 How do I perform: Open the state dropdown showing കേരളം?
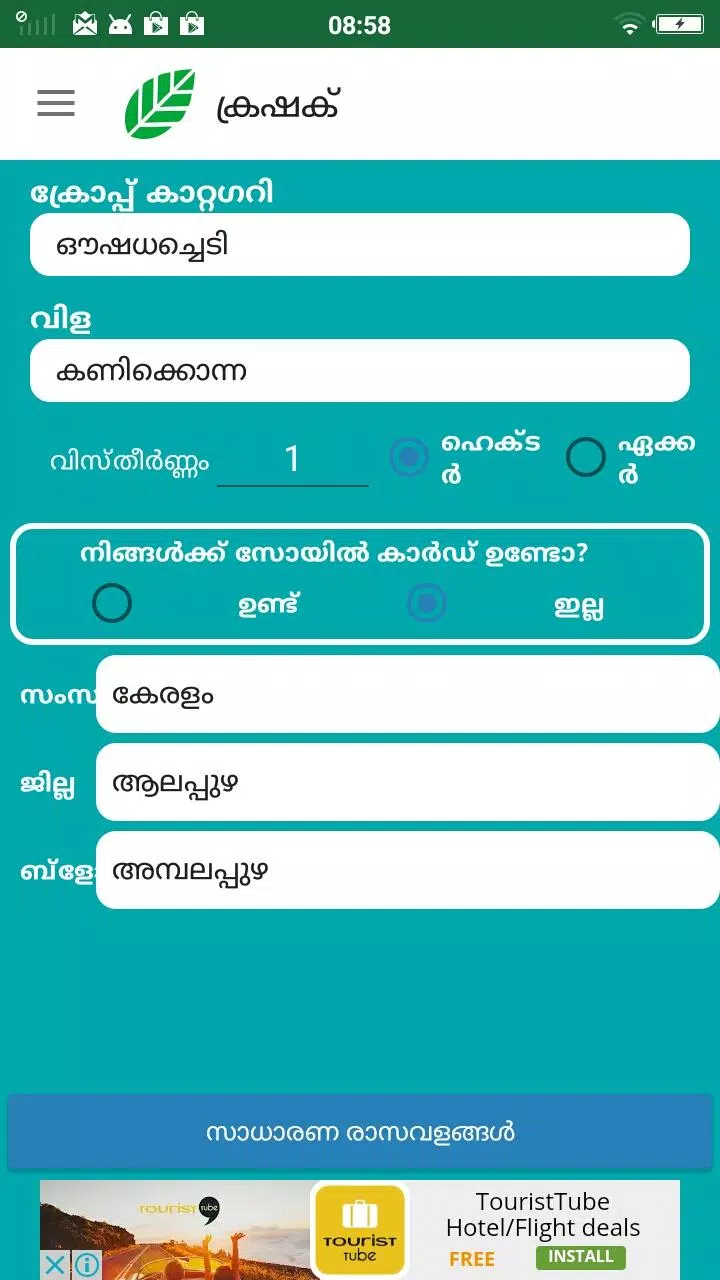click(407, 695)
